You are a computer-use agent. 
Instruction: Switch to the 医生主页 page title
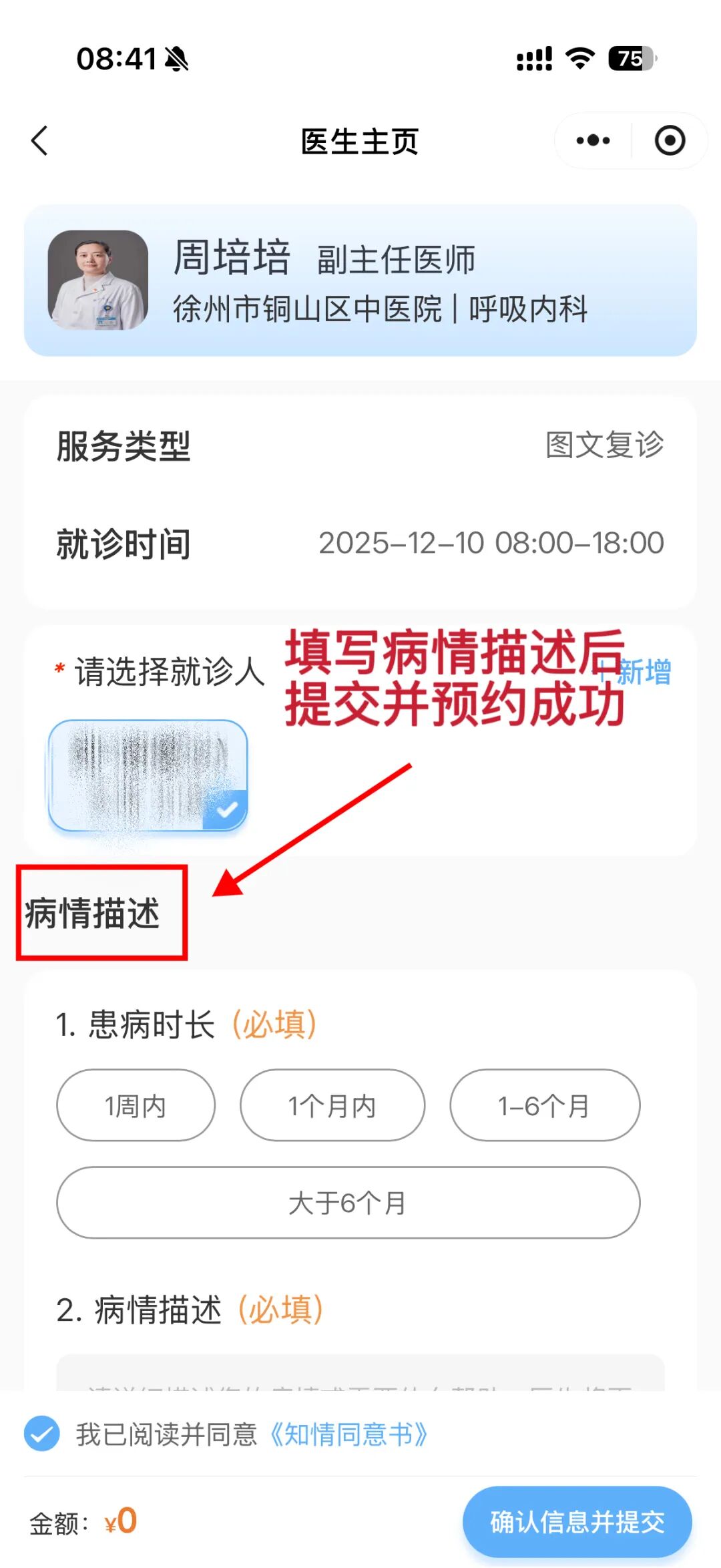359,142
